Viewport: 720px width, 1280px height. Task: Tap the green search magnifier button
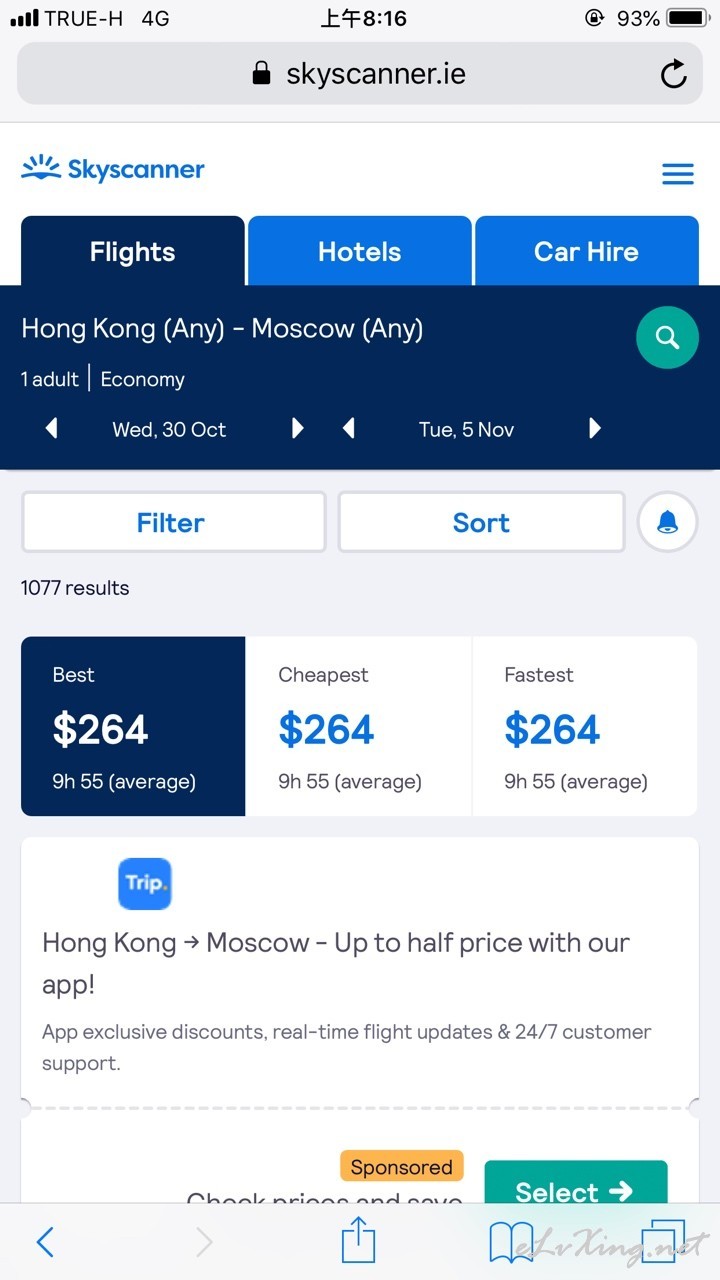pos(667,337)
